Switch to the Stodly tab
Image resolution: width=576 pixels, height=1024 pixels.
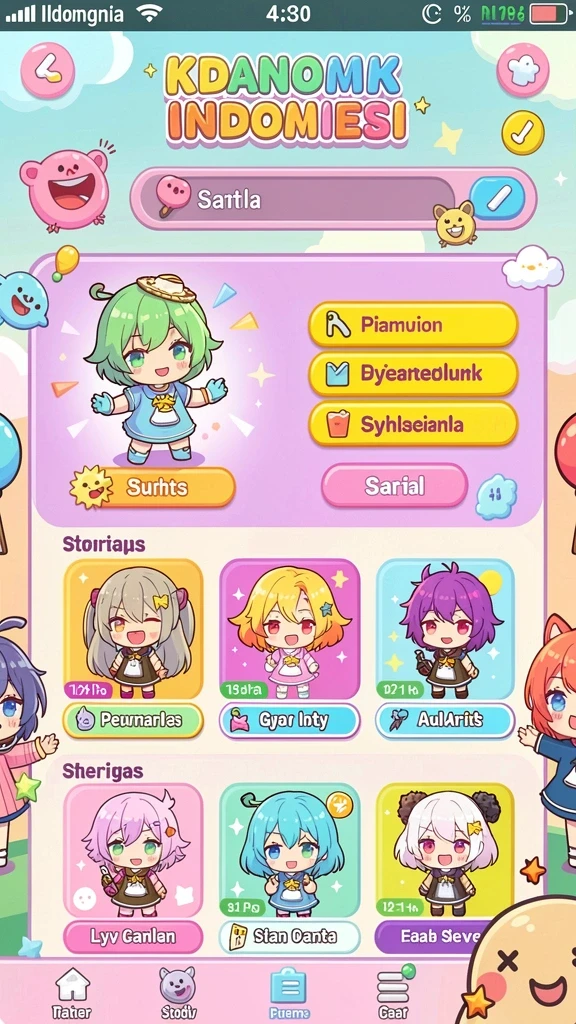click(x=178, y=993)
